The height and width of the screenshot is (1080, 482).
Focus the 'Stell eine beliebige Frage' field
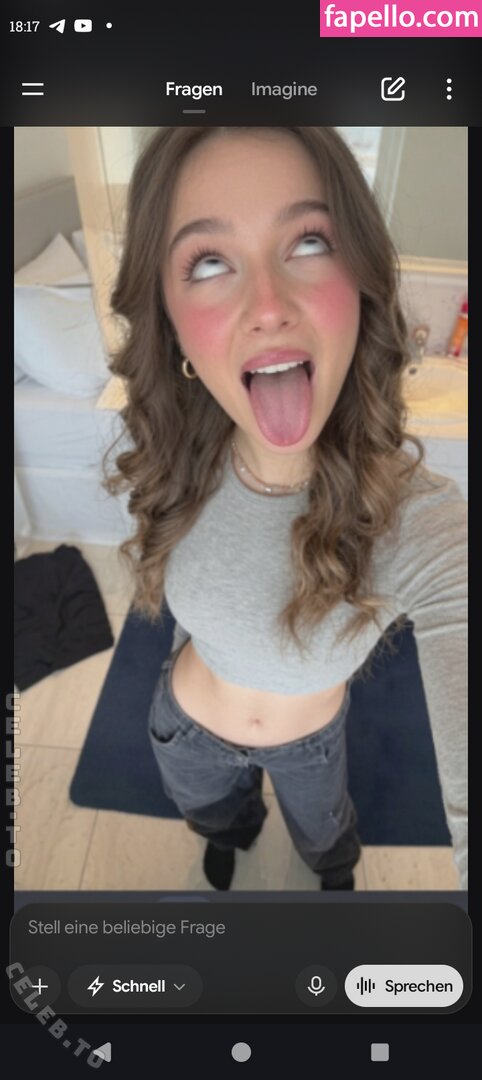[x=240, y=927]
